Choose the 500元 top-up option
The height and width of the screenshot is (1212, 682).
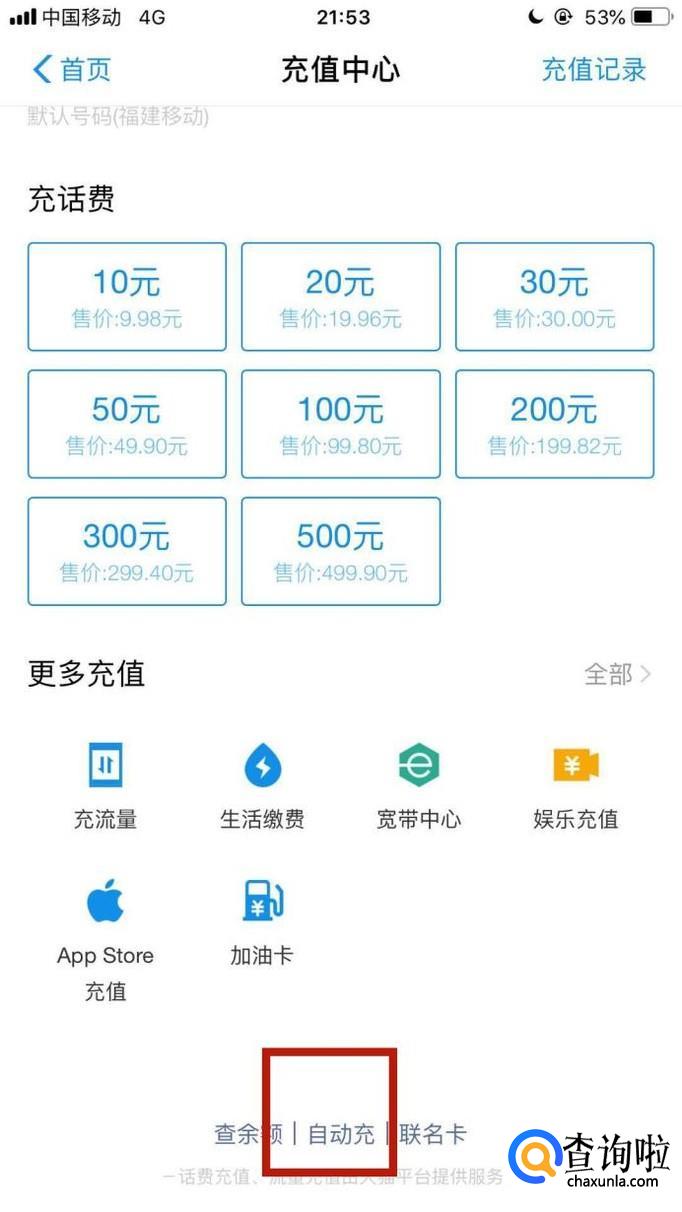pyautogui.click(x=340, y=550)
